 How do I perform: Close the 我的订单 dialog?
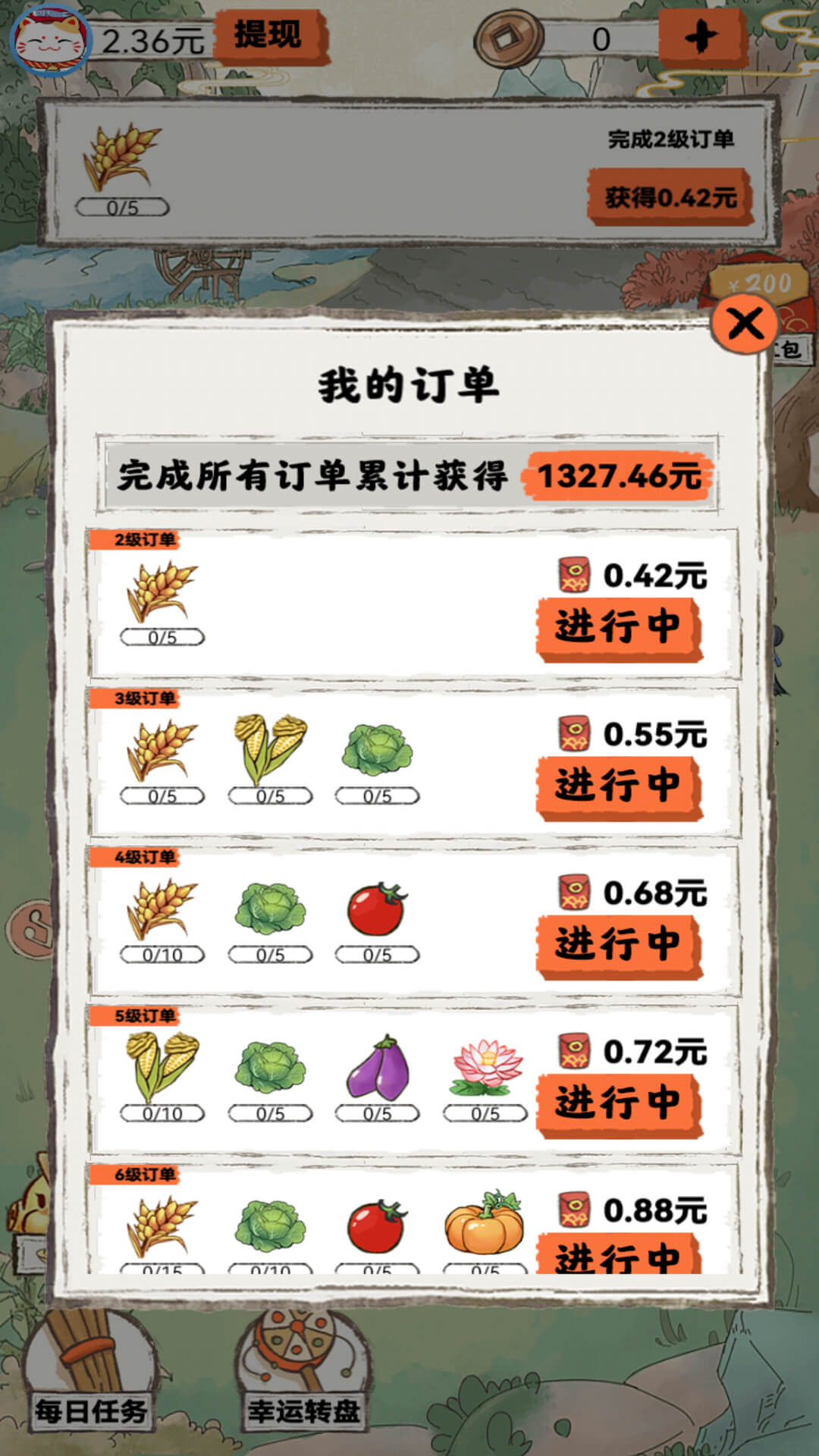tap(745, 325)
